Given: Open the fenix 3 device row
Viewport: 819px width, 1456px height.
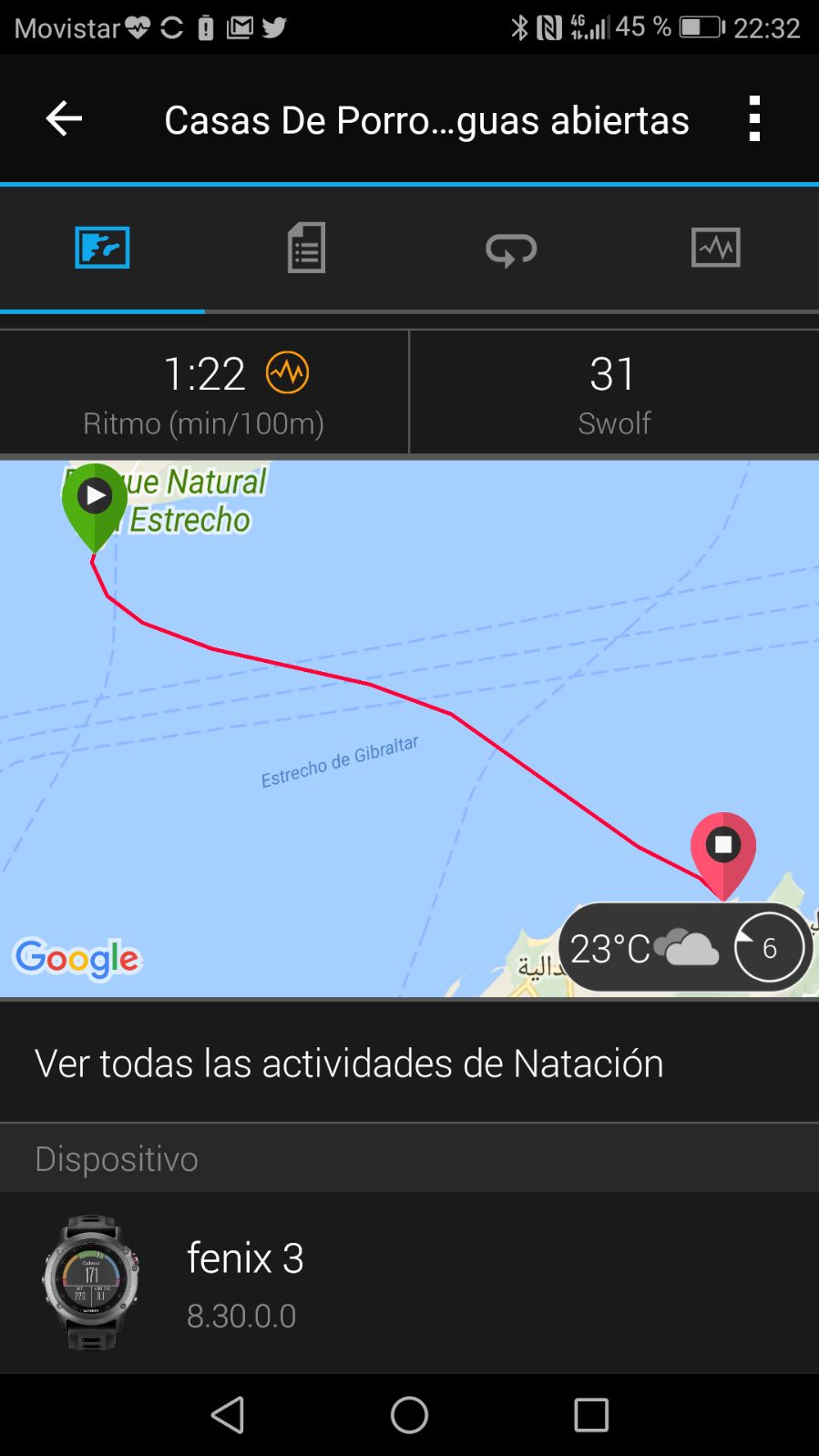Looking at the screenshot, I should (409, 1282).
